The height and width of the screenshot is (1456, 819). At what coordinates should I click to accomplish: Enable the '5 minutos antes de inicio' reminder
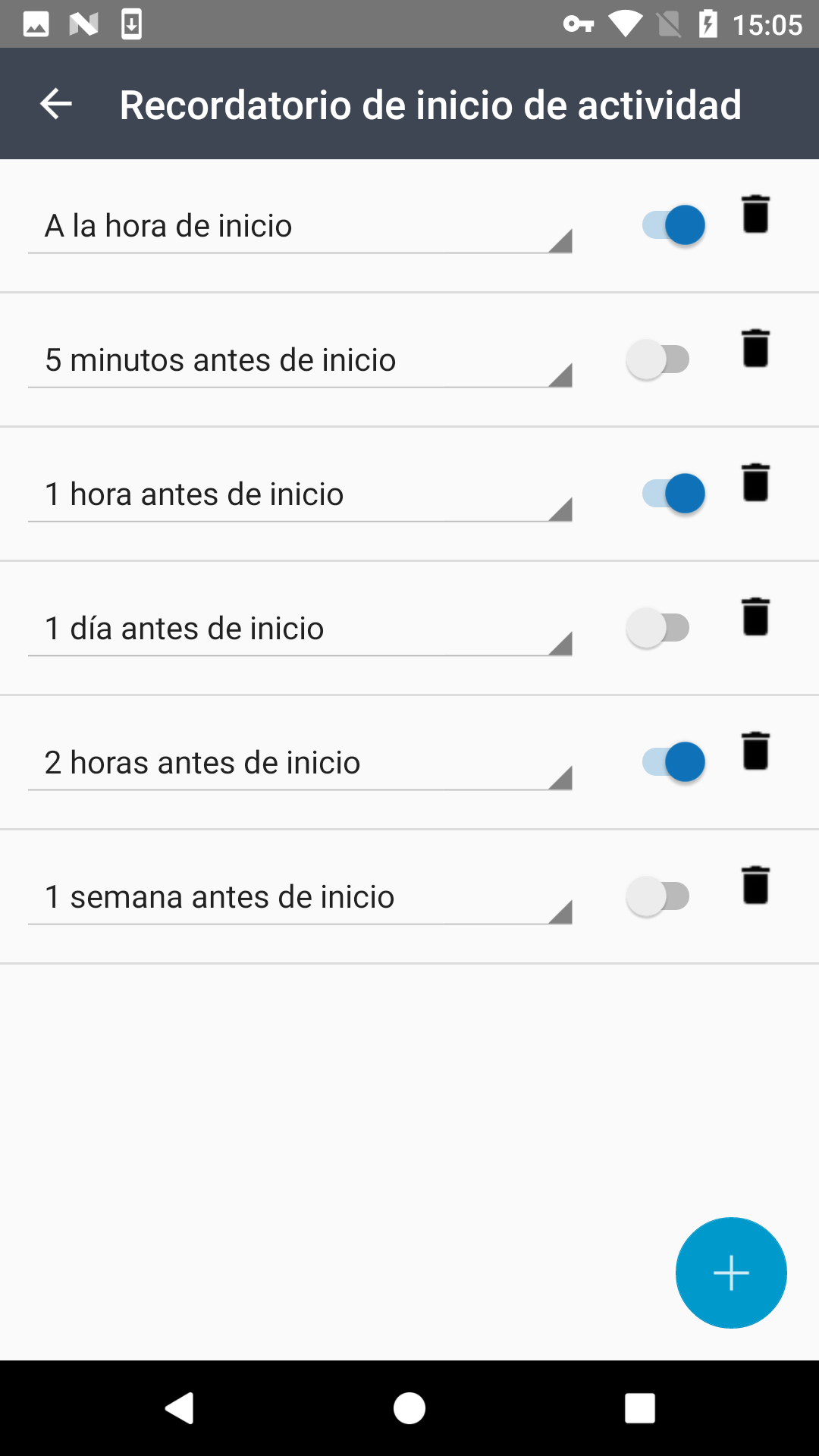coord(658,359)
